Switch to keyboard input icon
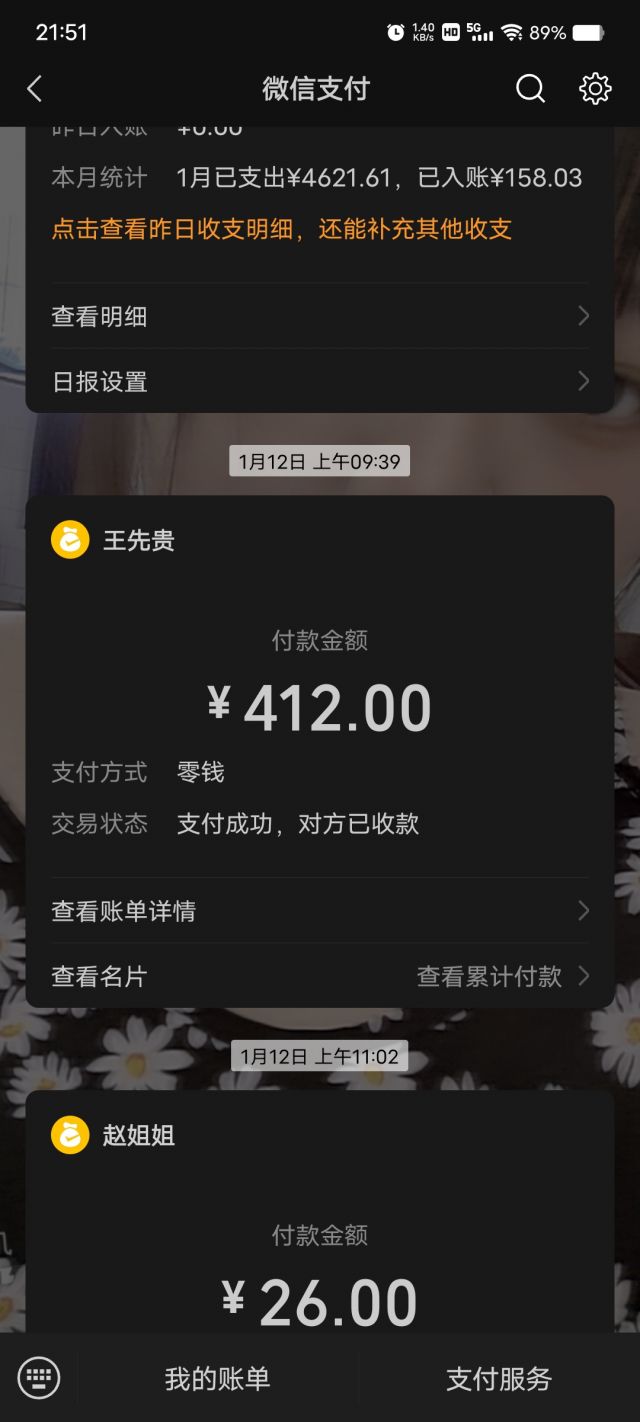 (39, 1378)
